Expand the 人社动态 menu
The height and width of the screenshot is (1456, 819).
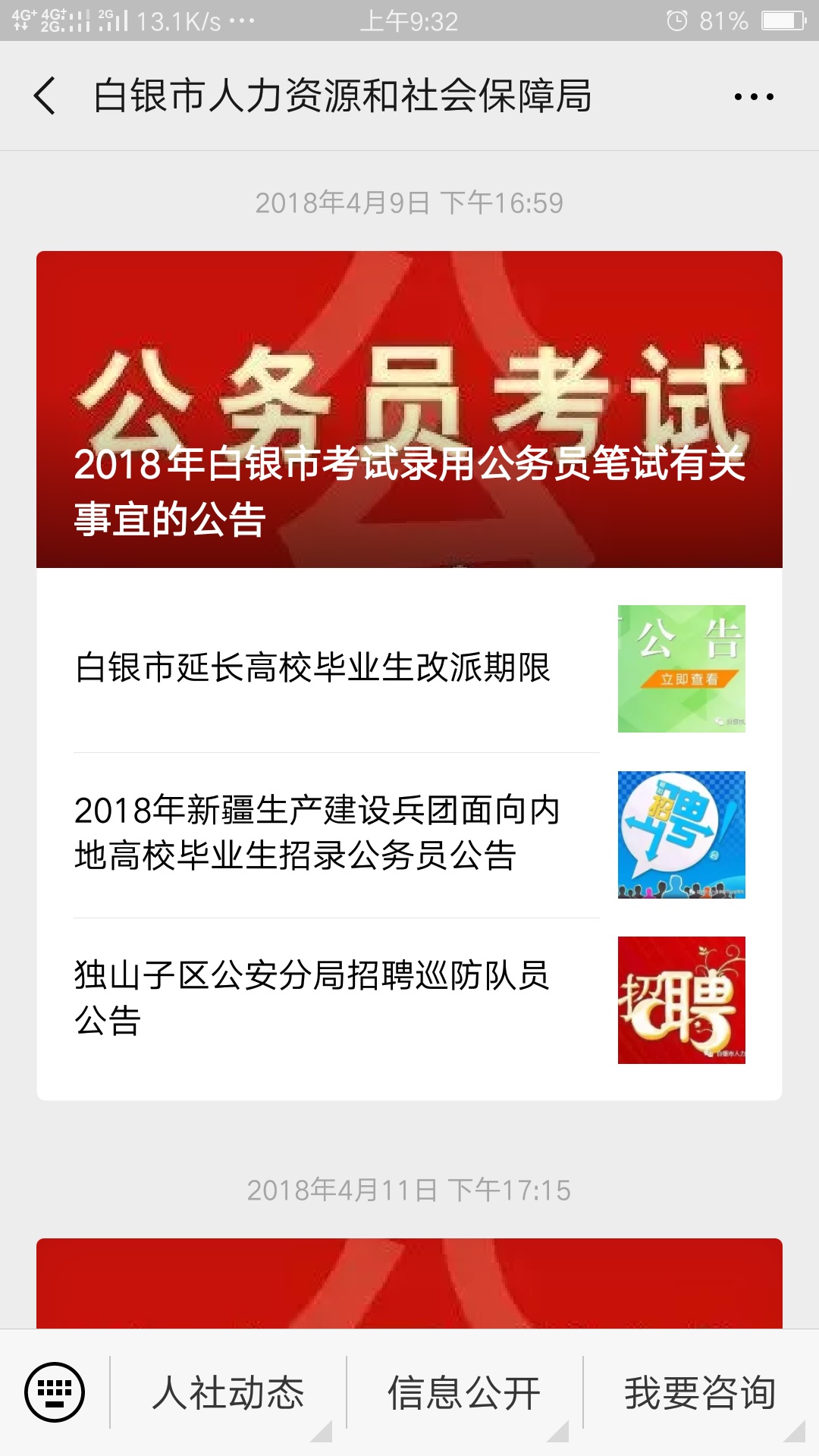(x=228, y=1392)
